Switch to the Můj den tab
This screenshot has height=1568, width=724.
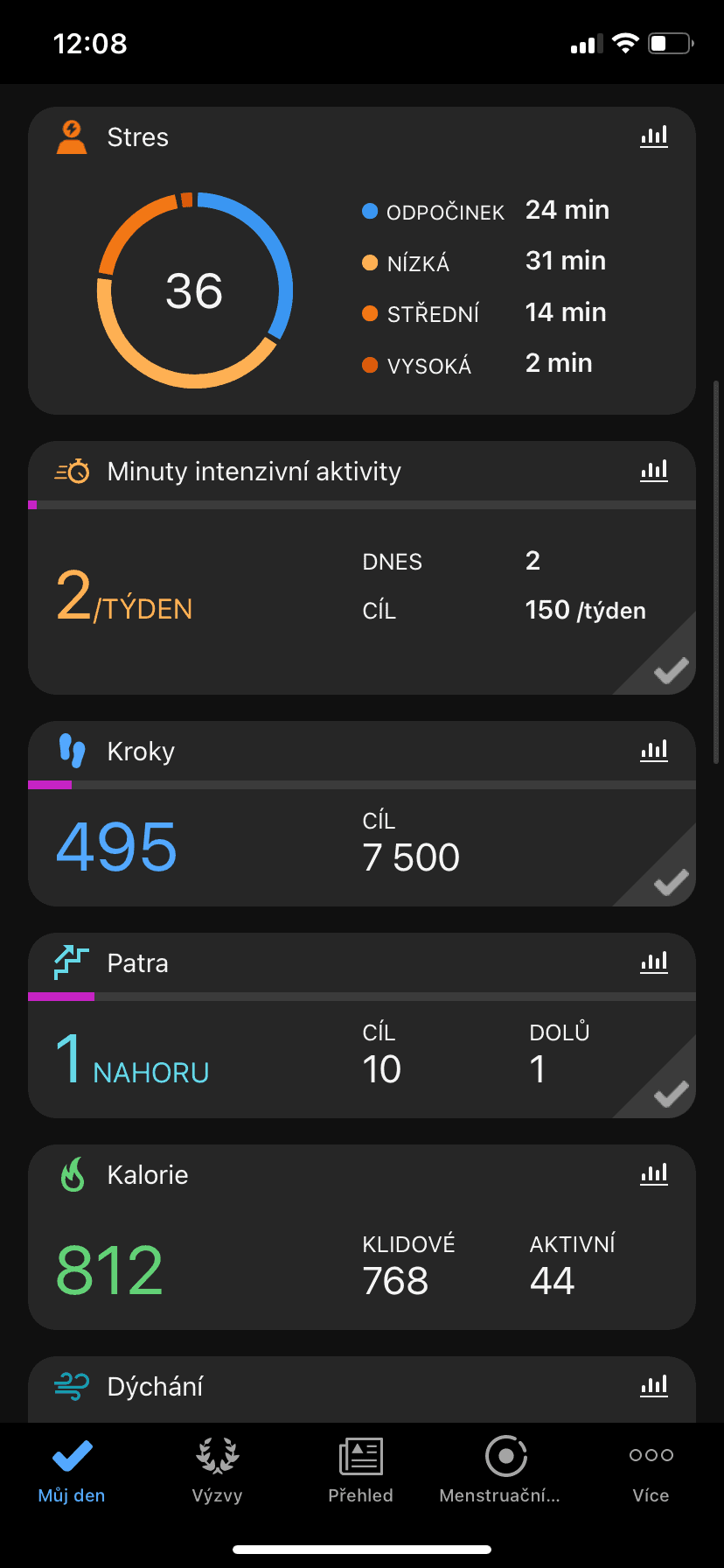(x=72, y=1472)
